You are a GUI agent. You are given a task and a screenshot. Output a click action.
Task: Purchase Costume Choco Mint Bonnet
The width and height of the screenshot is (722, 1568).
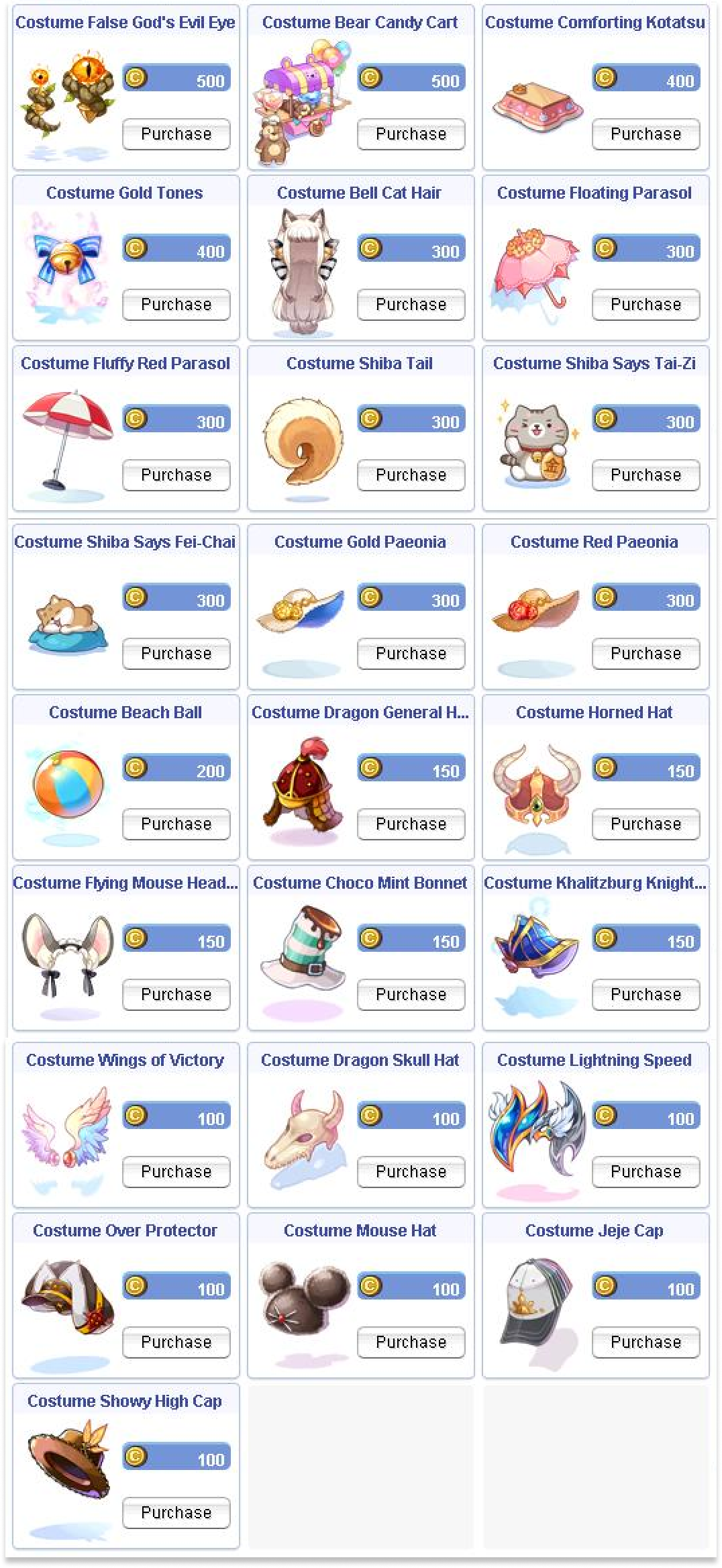pos(411,995)
